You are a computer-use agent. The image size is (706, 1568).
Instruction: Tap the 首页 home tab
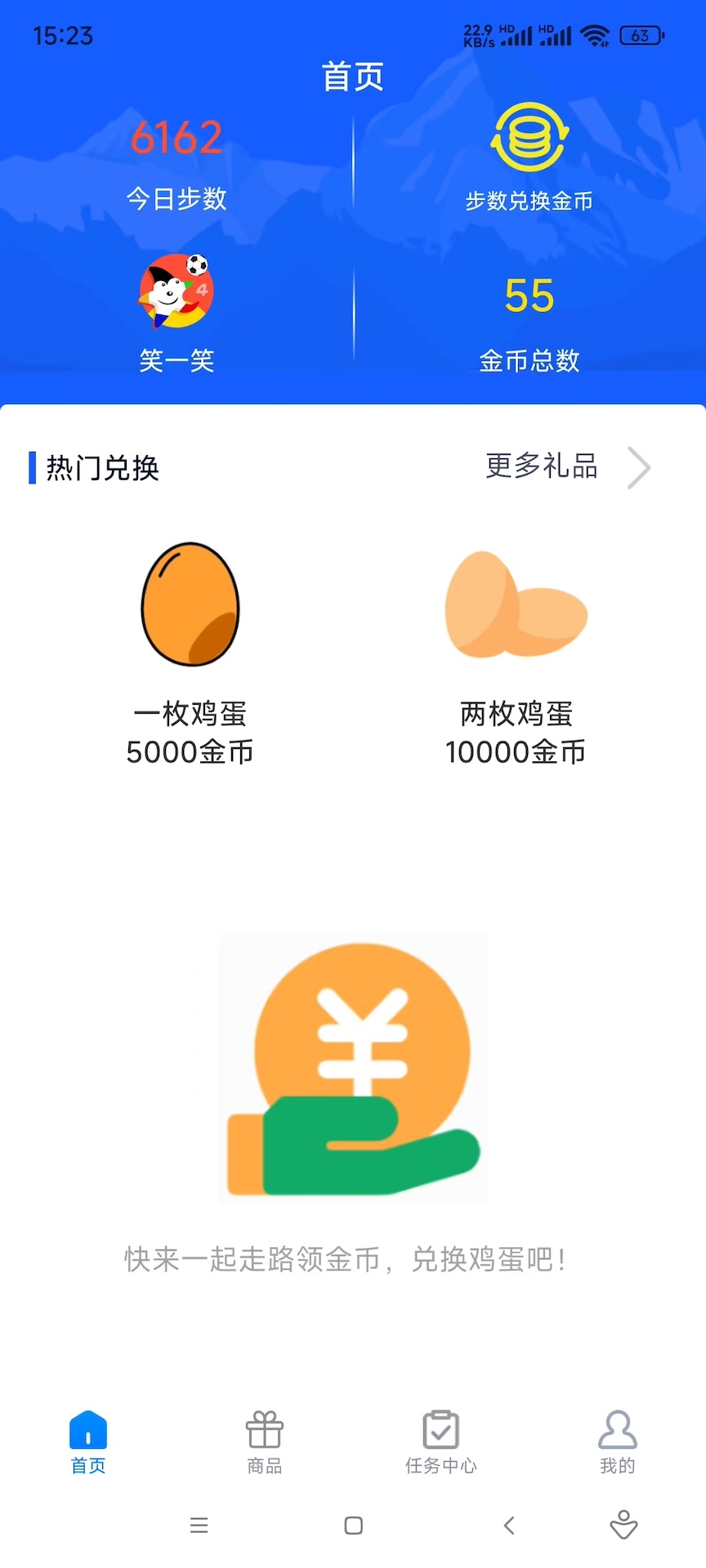(88, 1441)
